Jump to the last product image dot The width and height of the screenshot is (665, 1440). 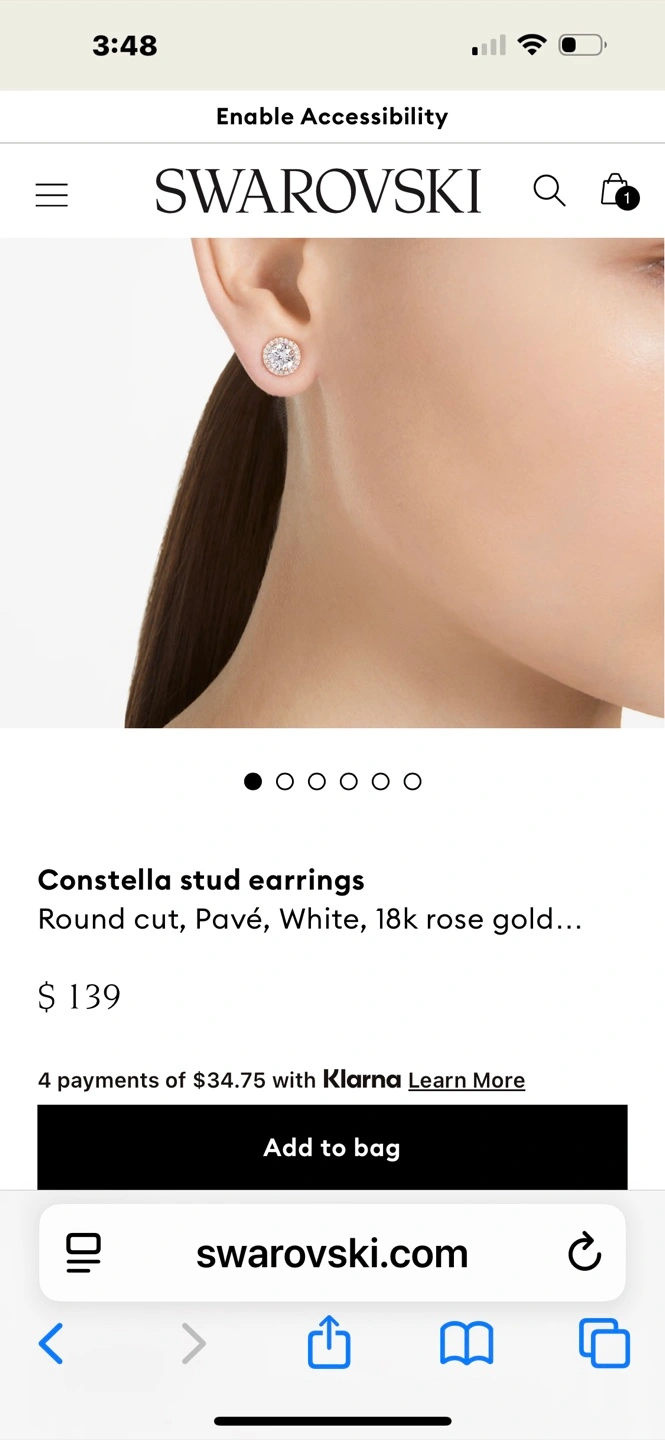point(413,782)
